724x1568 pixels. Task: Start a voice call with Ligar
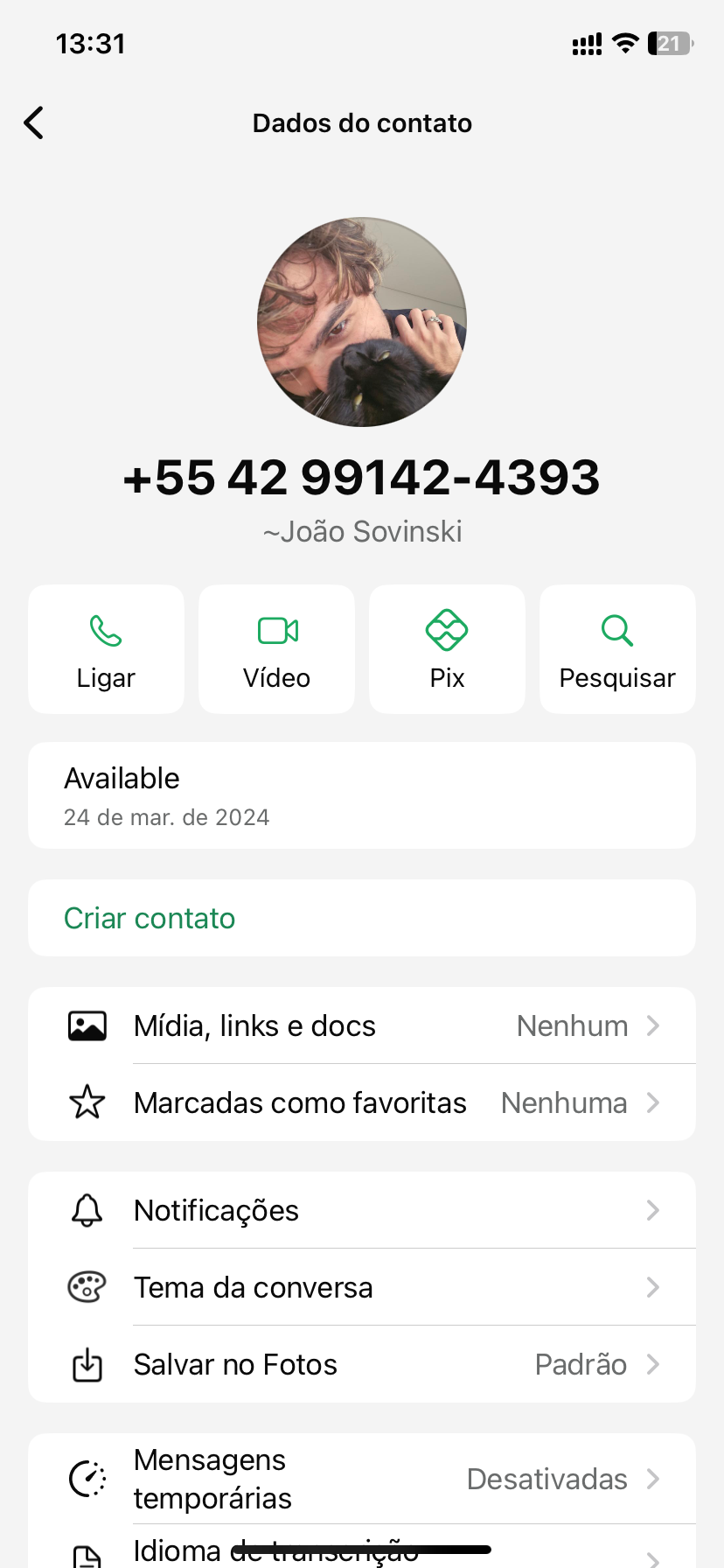click(106, 649)
